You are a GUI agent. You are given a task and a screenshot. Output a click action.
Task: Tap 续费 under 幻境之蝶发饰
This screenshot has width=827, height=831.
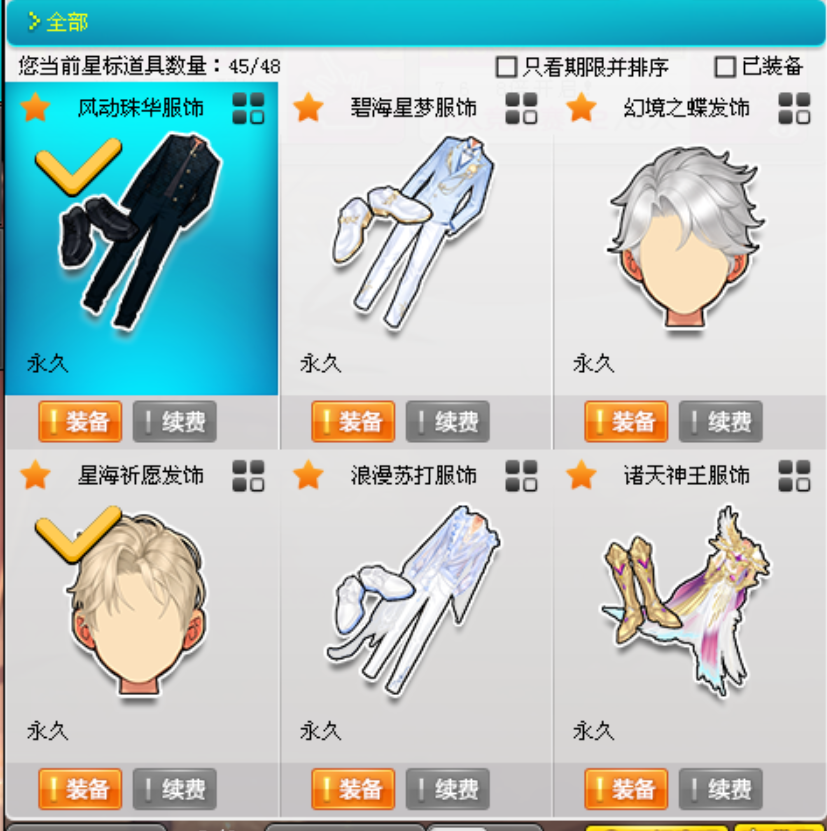click(721, 422)
